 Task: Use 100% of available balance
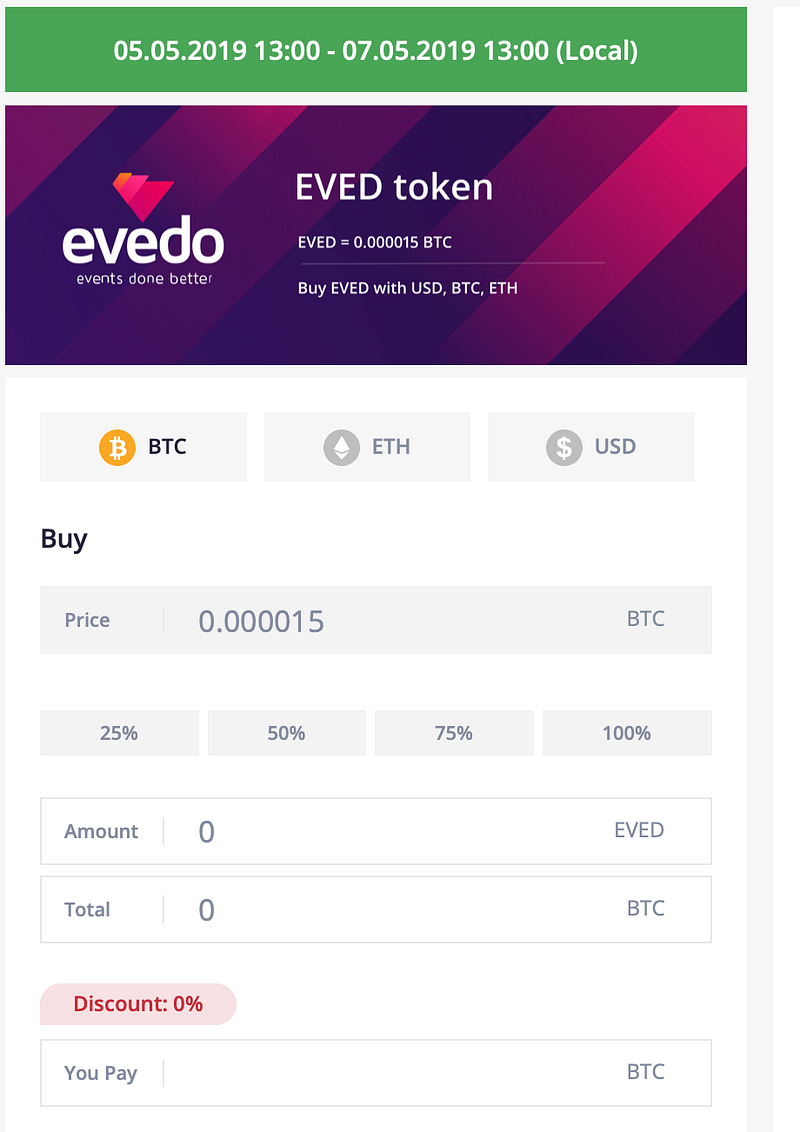(627, 733)
